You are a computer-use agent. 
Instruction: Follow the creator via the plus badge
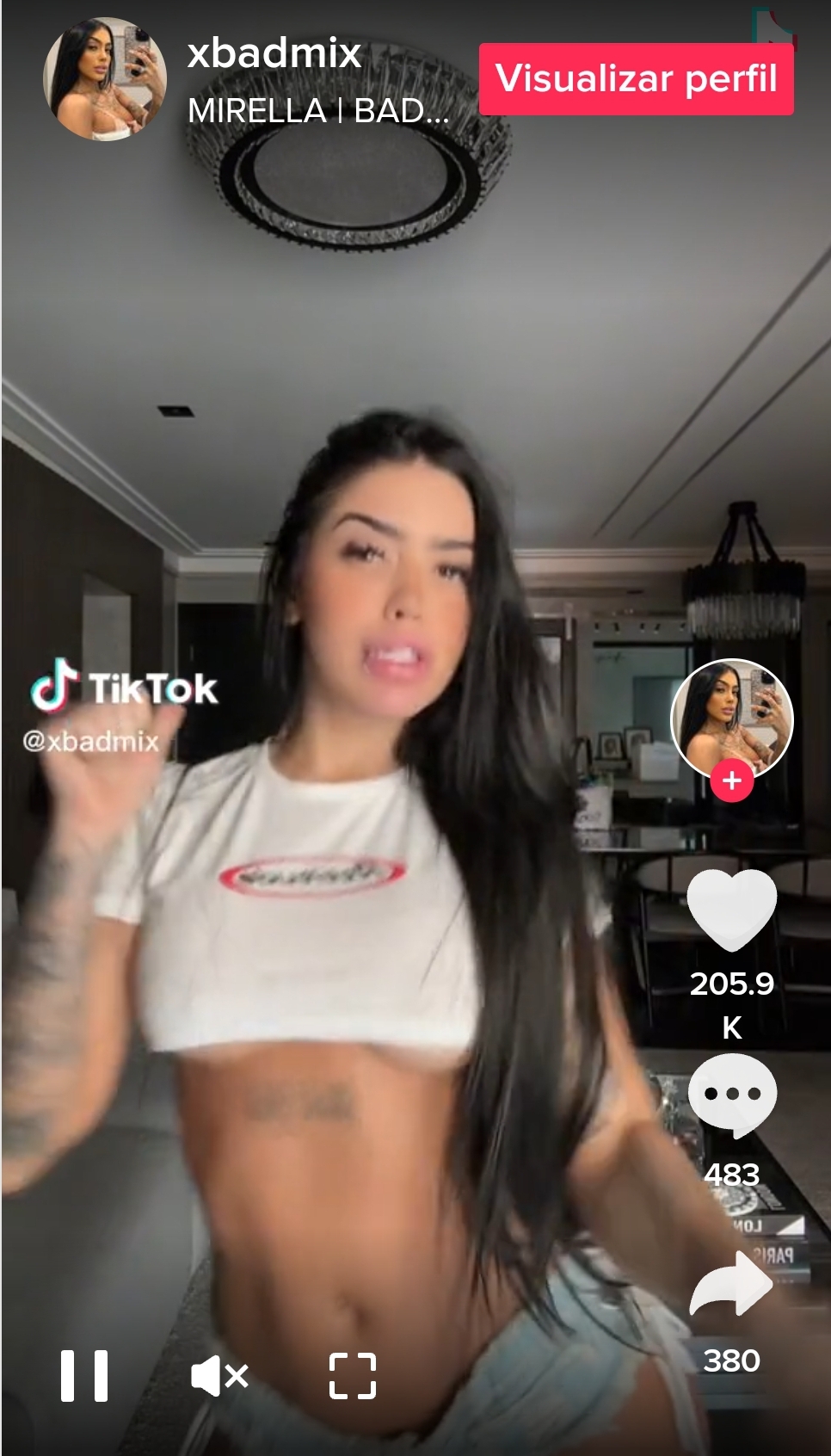click(732, 780)
